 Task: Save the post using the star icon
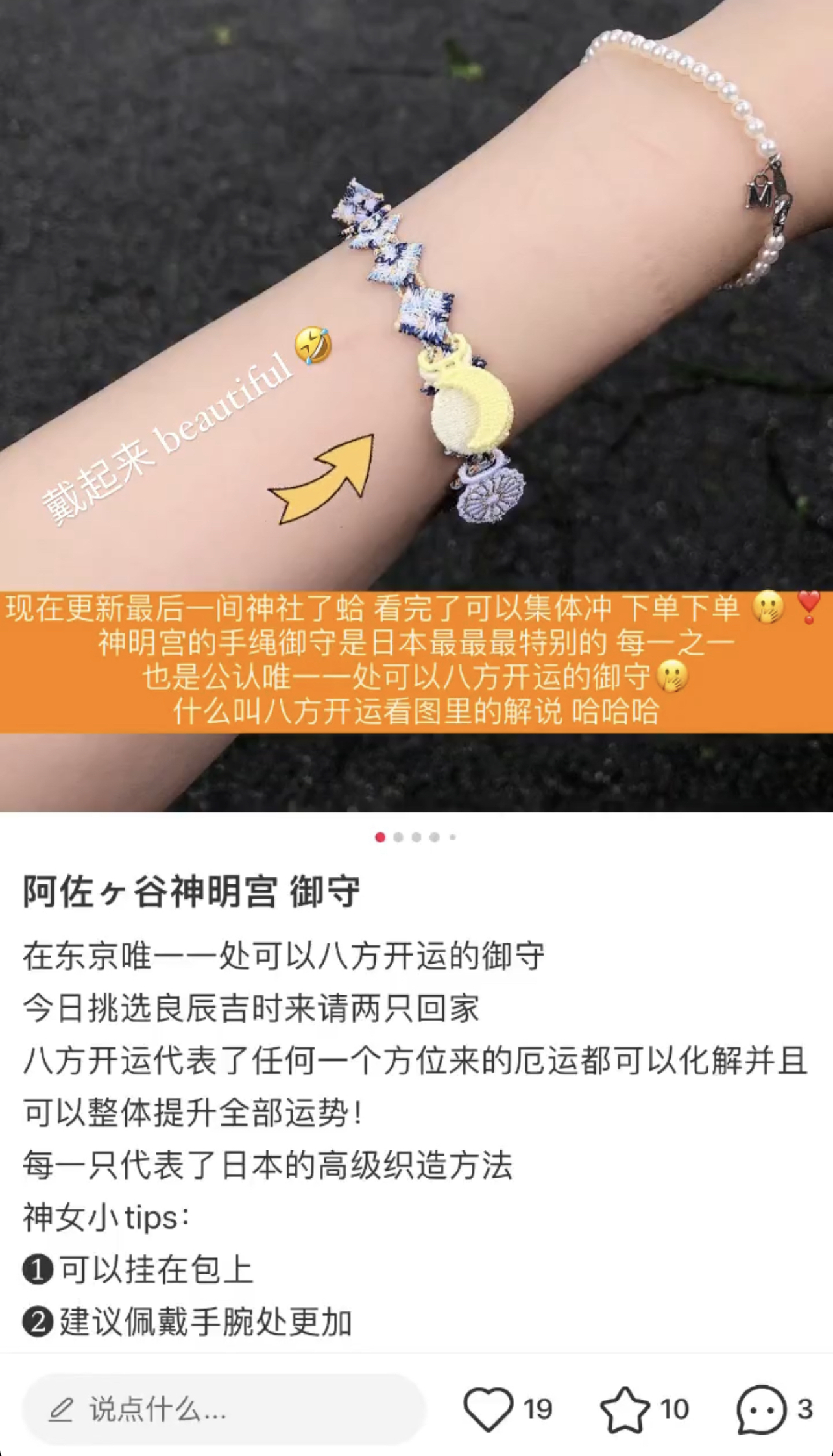(624, 1409)
